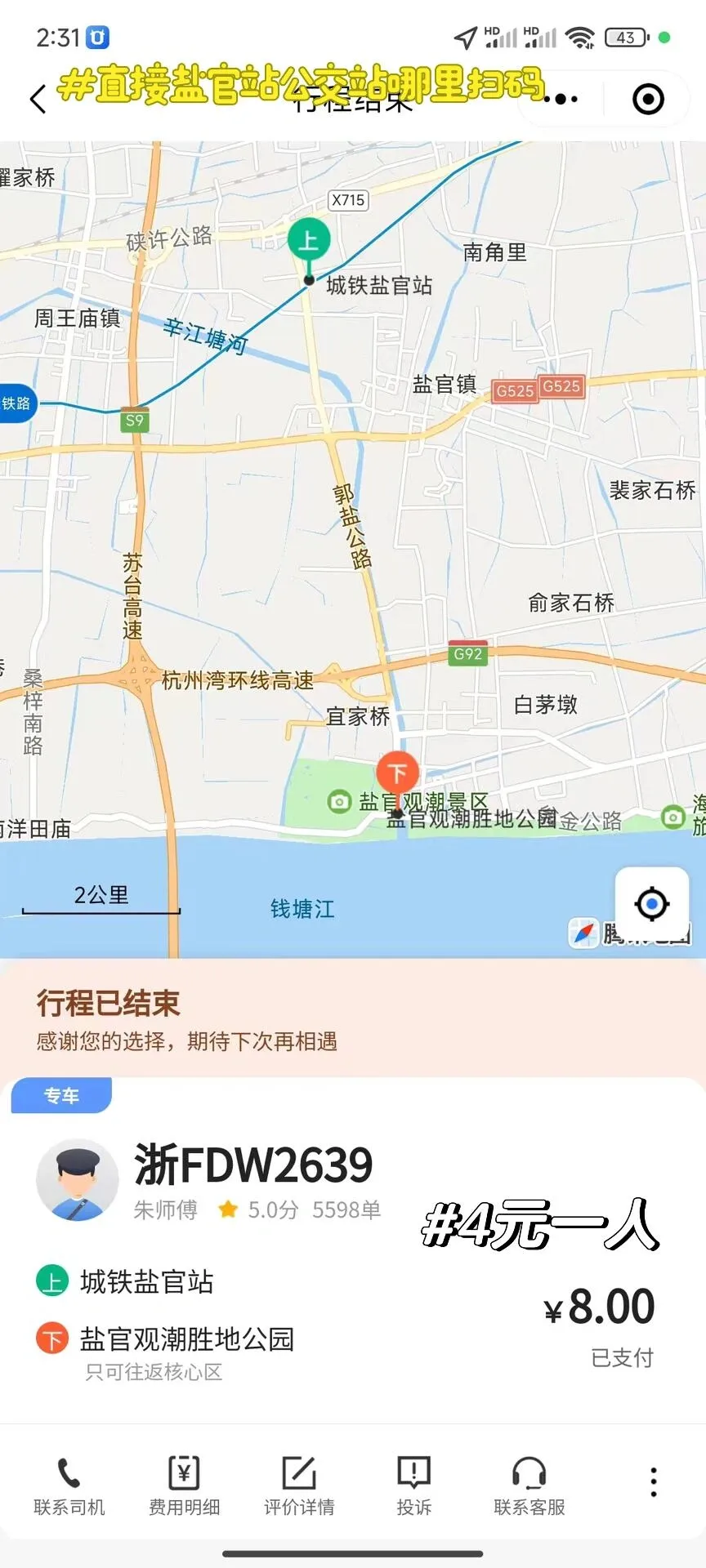Tap the 盐官观潮景区 scenic camera icon
706x1568 pixels.
click(x=338, y=801)
